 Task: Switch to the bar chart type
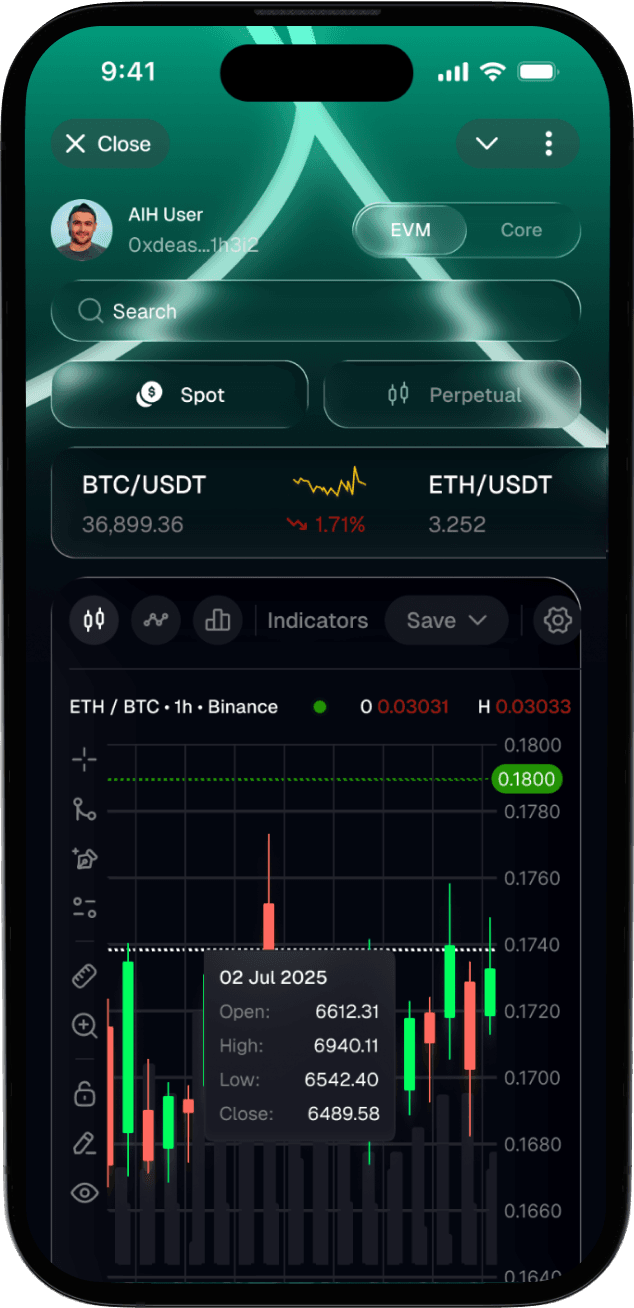point(217,621)
